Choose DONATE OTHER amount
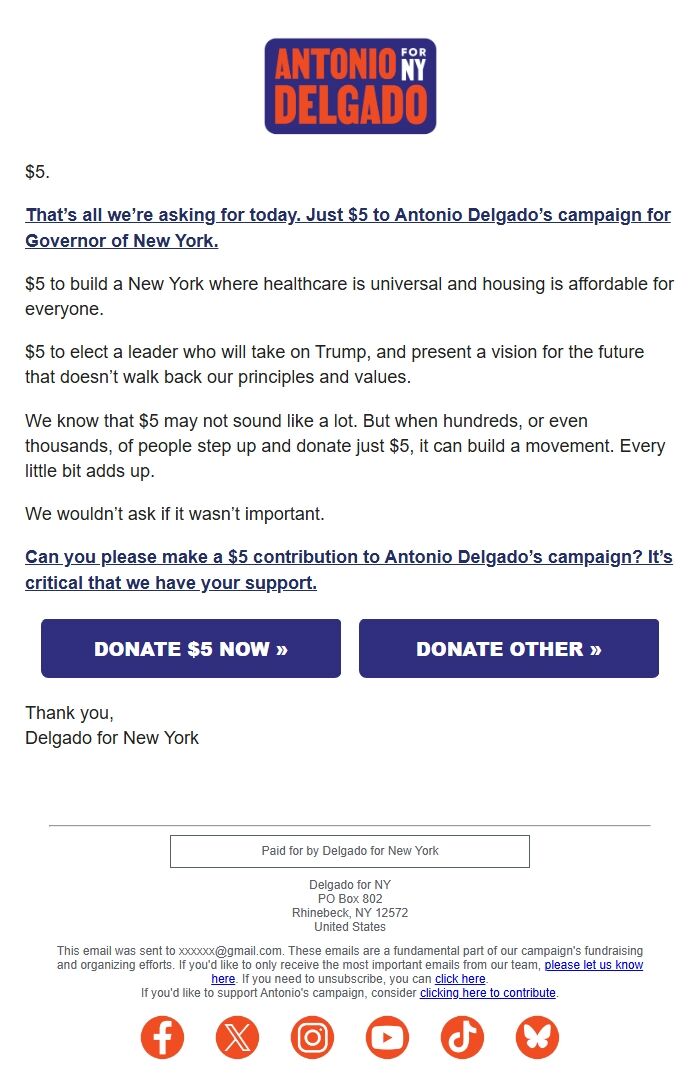Image resolution: width=700 pixels, height=1091 pixels. 509,649
